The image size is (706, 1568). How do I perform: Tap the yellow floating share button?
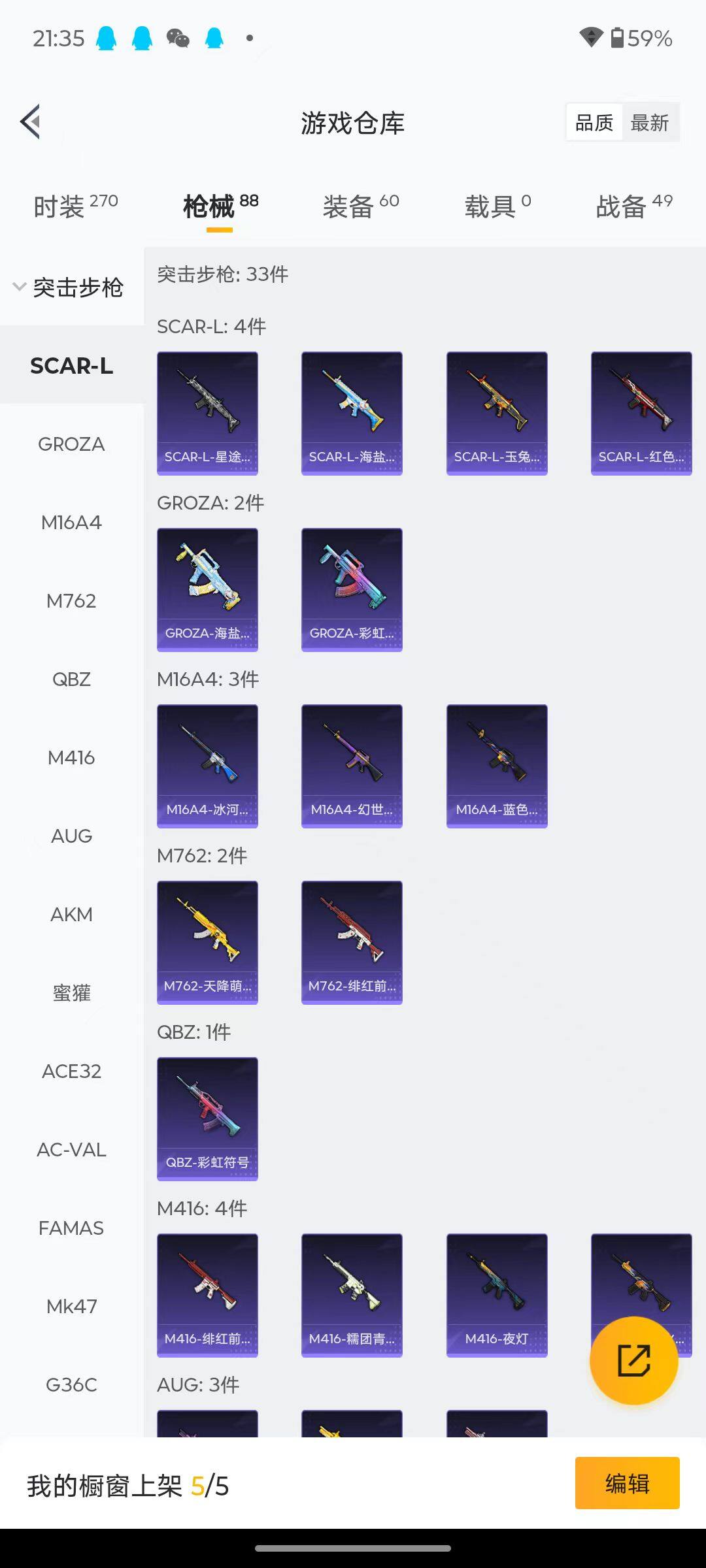(633, 1360)
